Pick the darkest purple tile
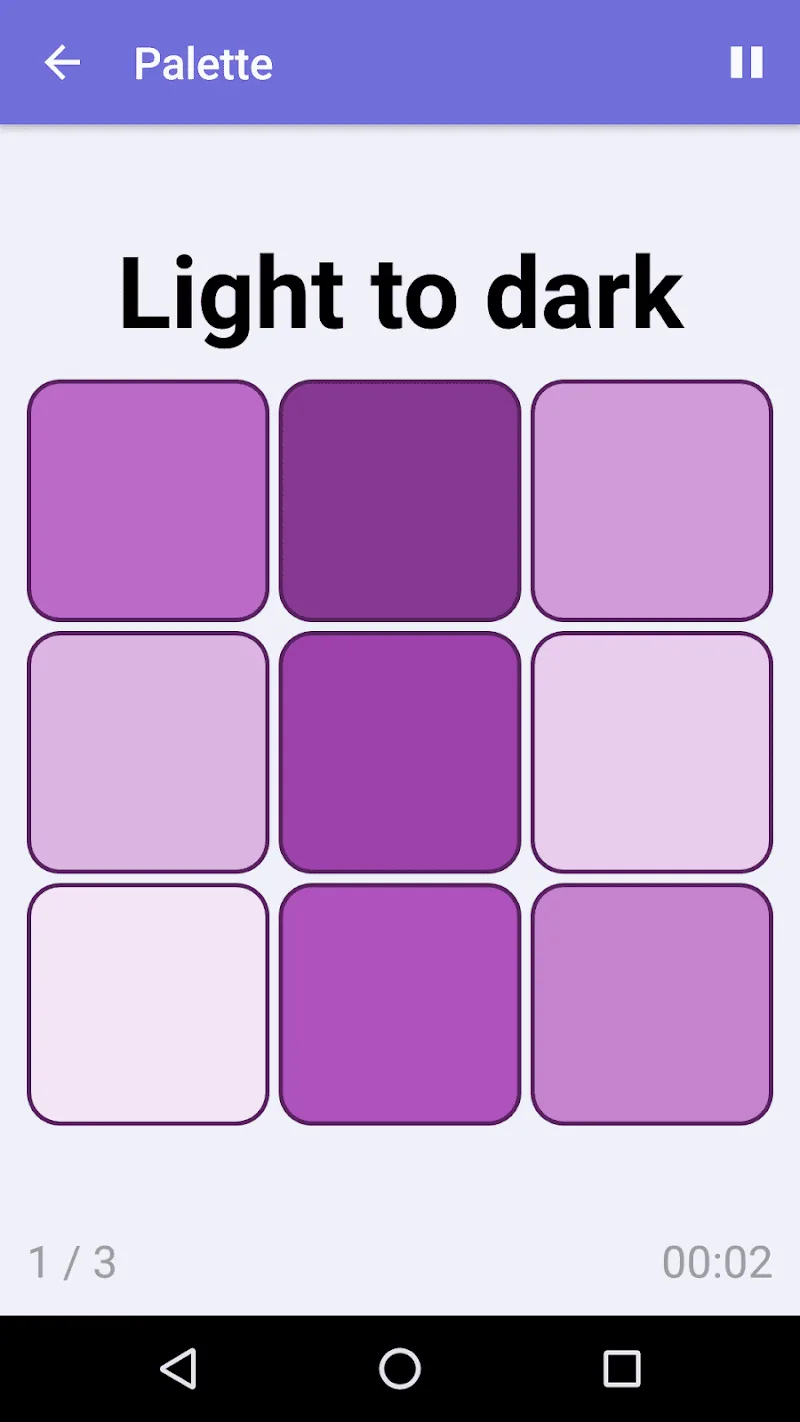 pos(400,500)
